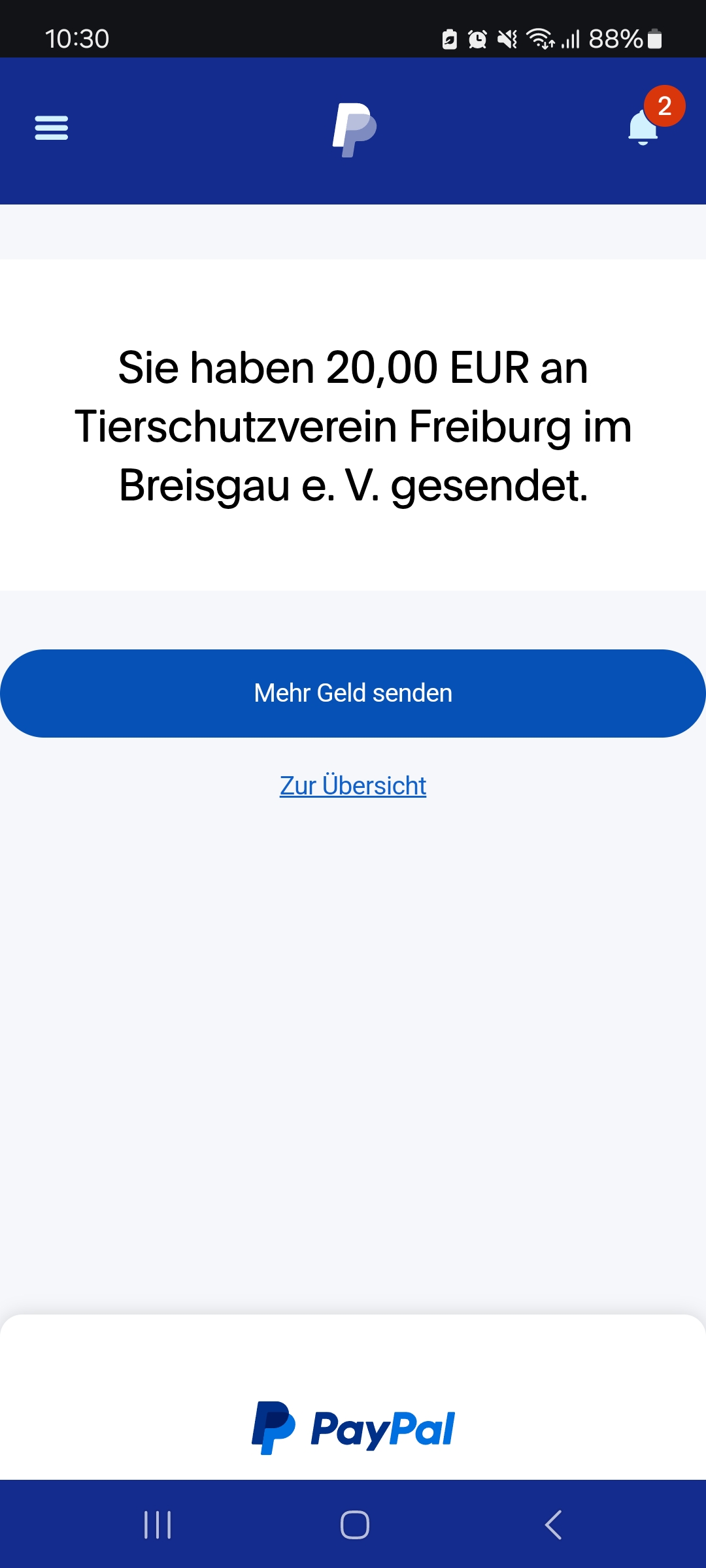Screen dimensions: 706x1568
Task: Tap the Mehr Geld senden button
Action: tap(353, 693)
